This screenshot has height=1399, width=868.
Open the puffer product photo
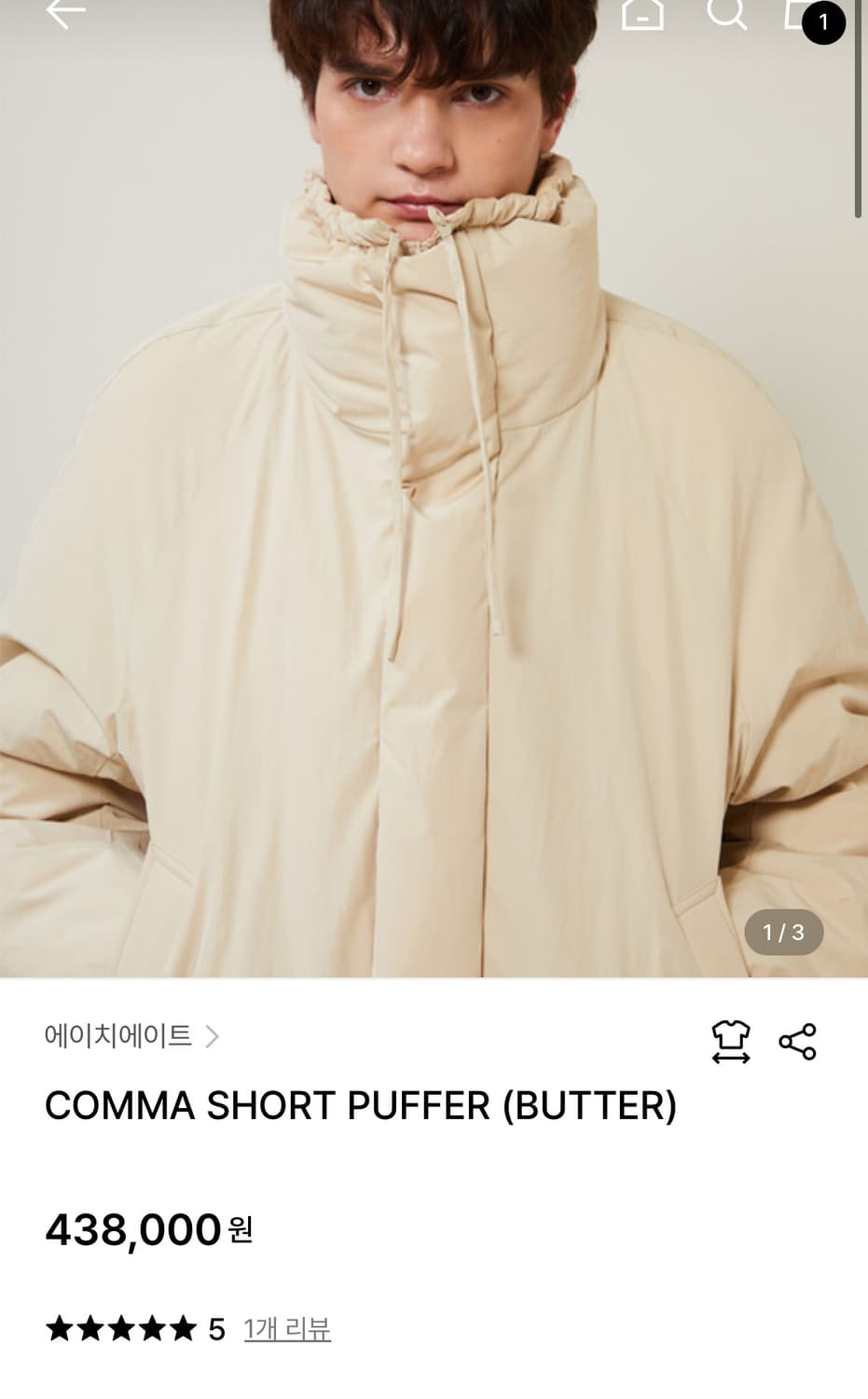point(434,489)
